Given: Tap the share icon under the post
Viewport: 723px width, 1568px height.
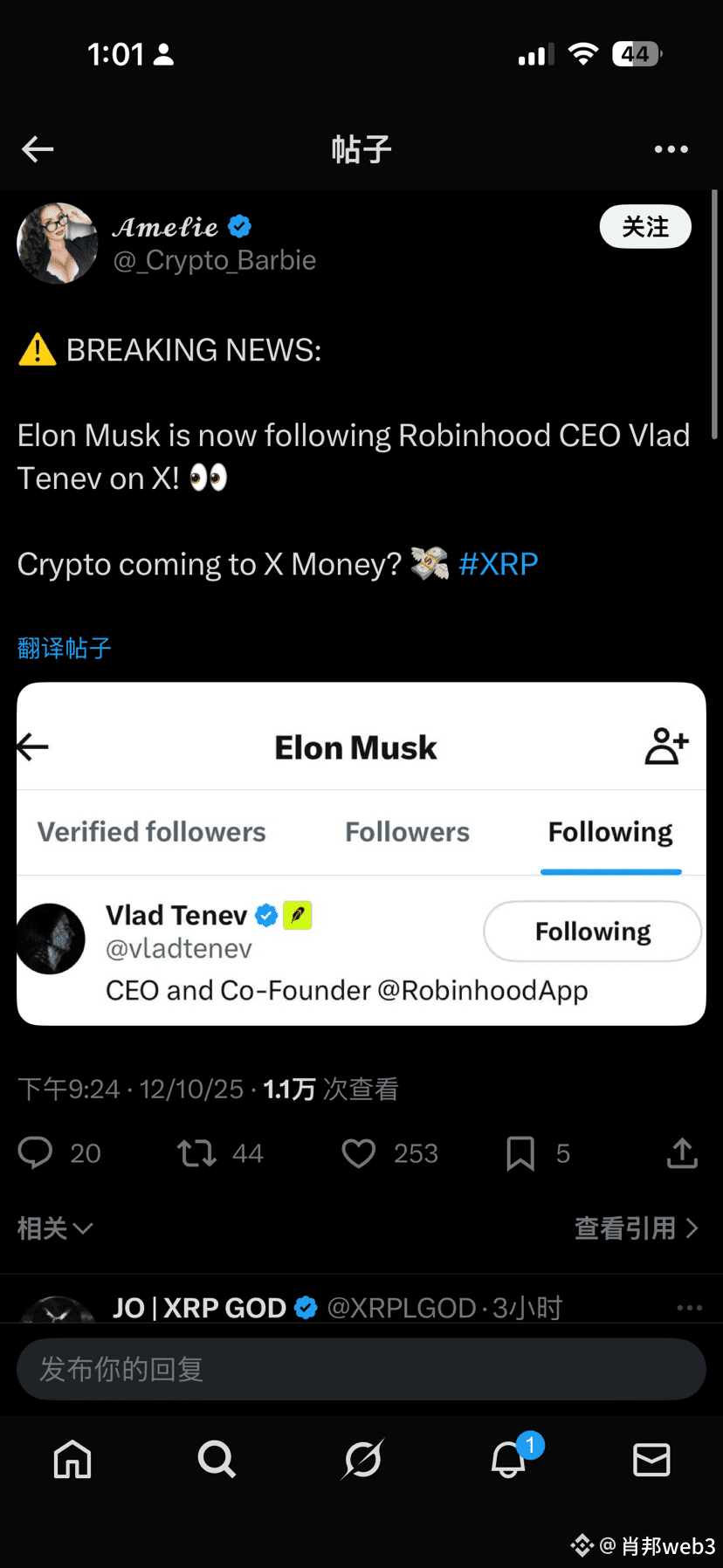Looking at the screenshot, I should click(x=681, y=1153).
